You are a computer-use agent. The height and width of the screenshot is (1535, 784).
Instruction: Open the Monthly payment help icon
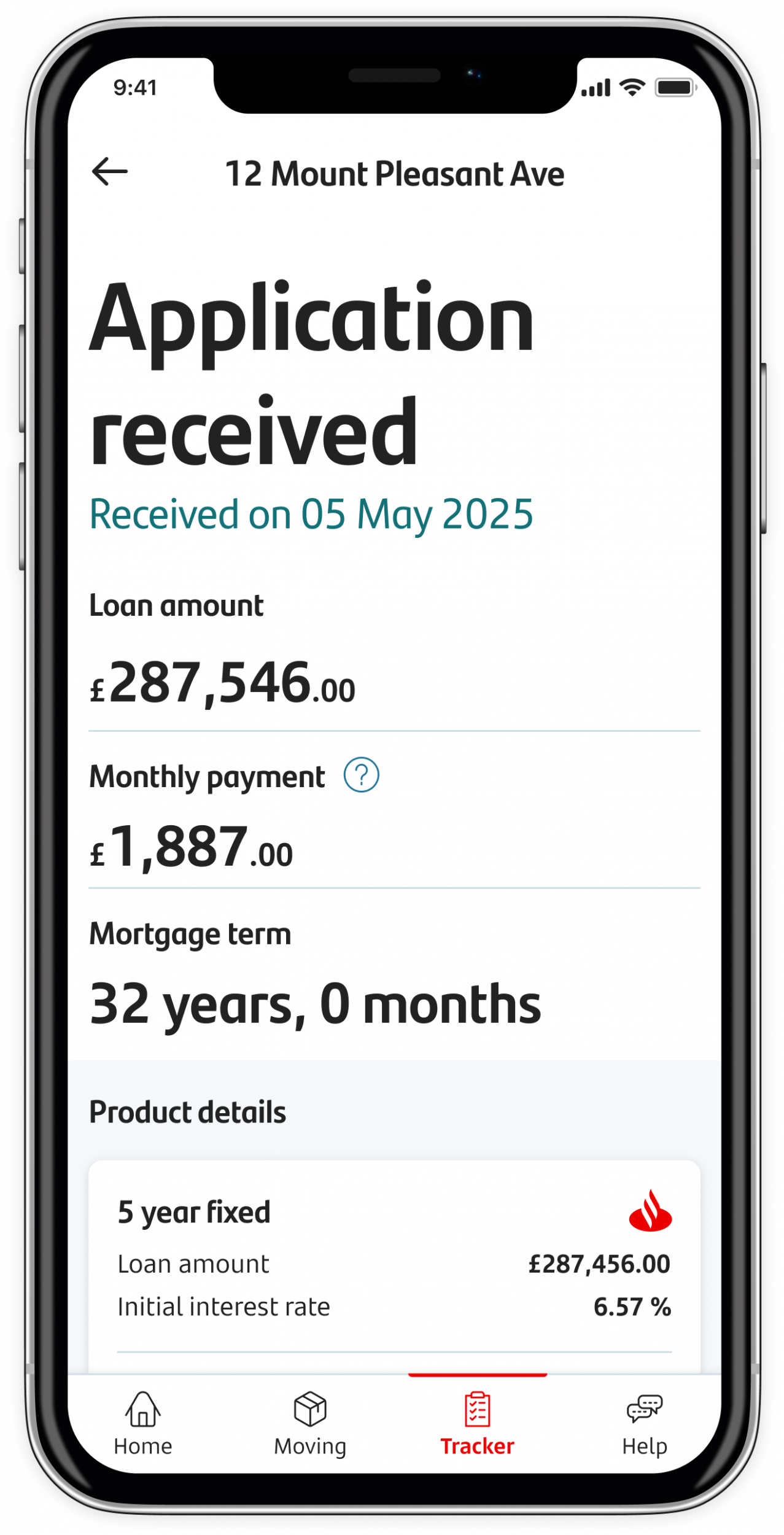click(x=361, y=775)
